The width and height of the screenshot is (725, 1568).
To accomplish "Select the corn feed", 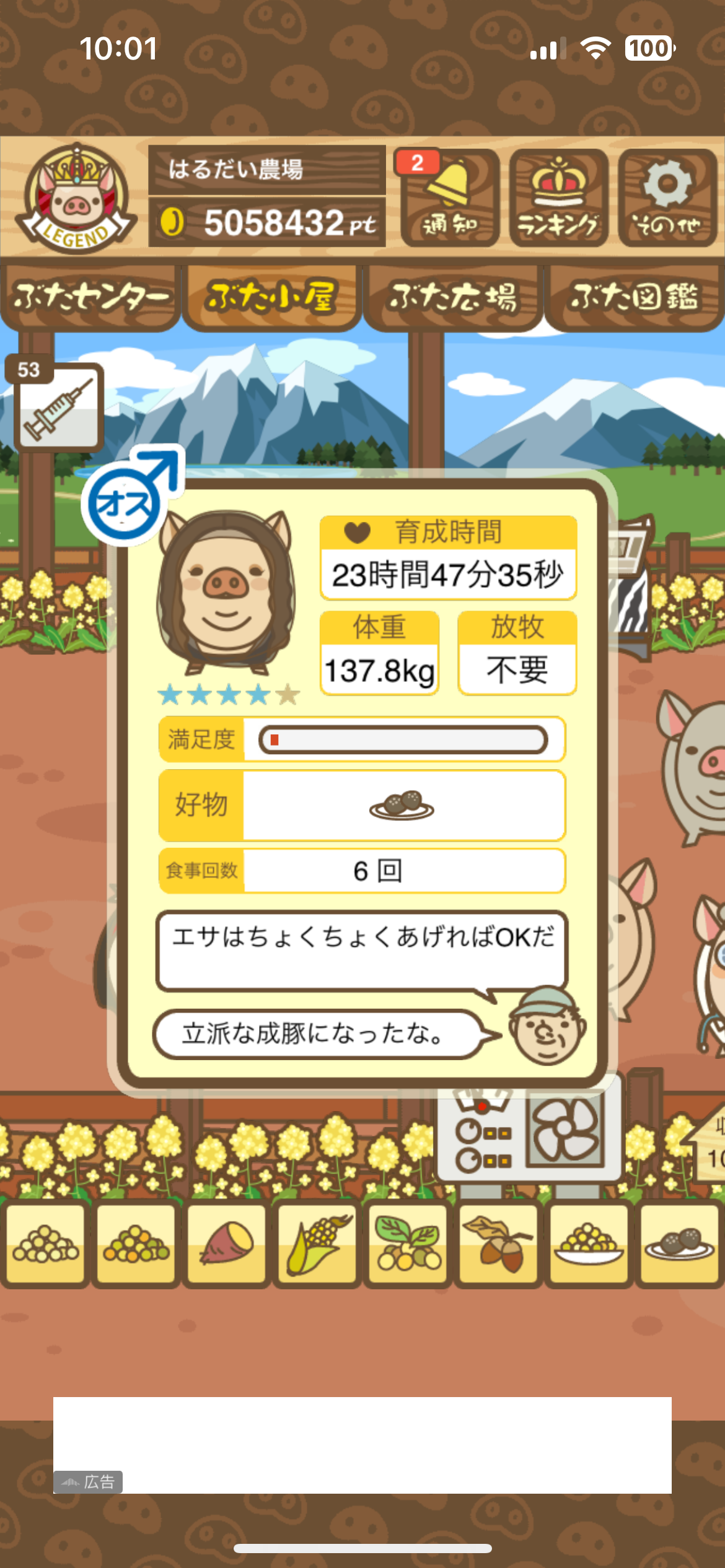I will [317, 1244].
